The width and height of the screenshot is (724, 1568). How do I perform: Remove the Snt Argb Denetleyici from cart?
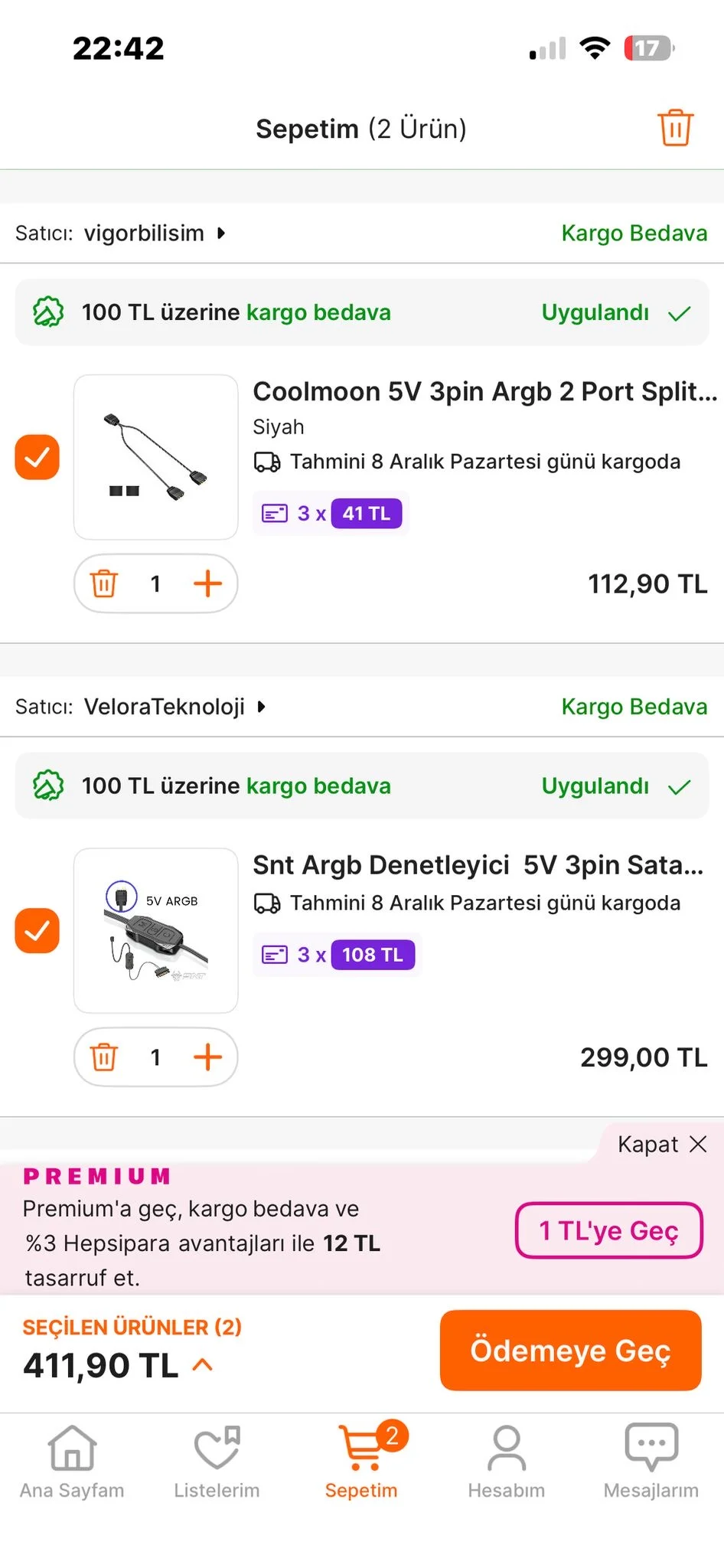click(104, 1057)
